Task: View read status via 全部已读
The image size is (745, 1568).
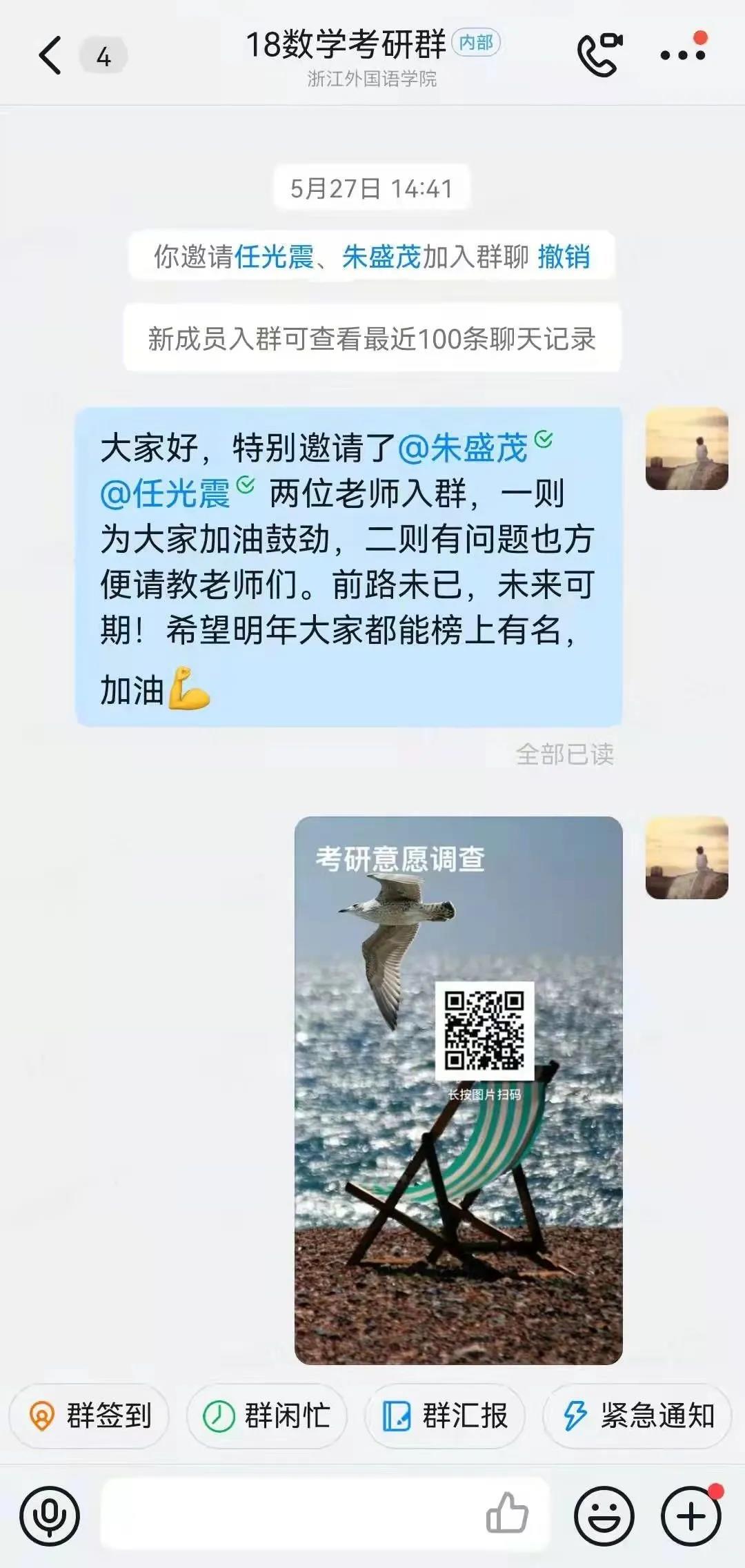Action: (564, 754)
